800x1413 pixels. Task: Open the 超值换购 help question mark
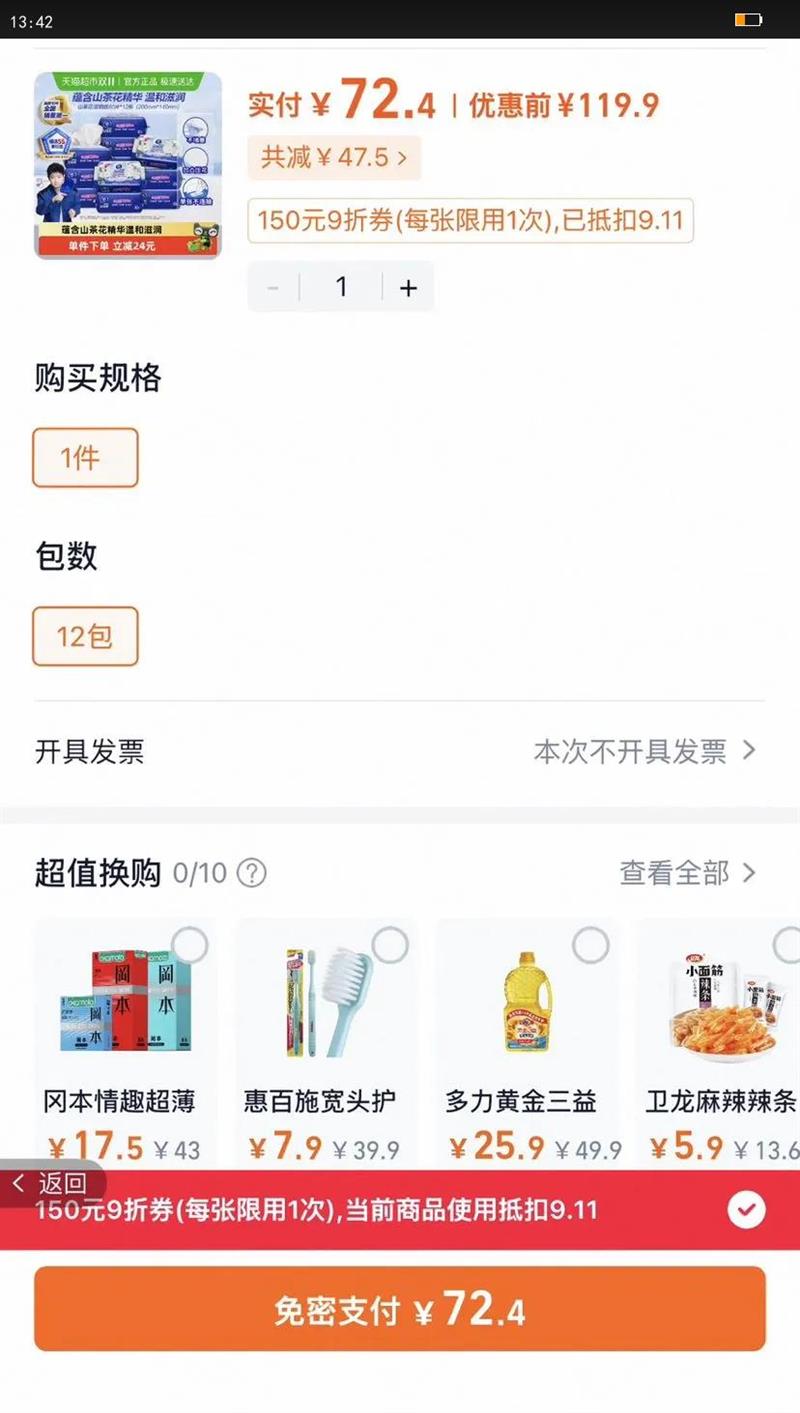[x=252, y=873]
